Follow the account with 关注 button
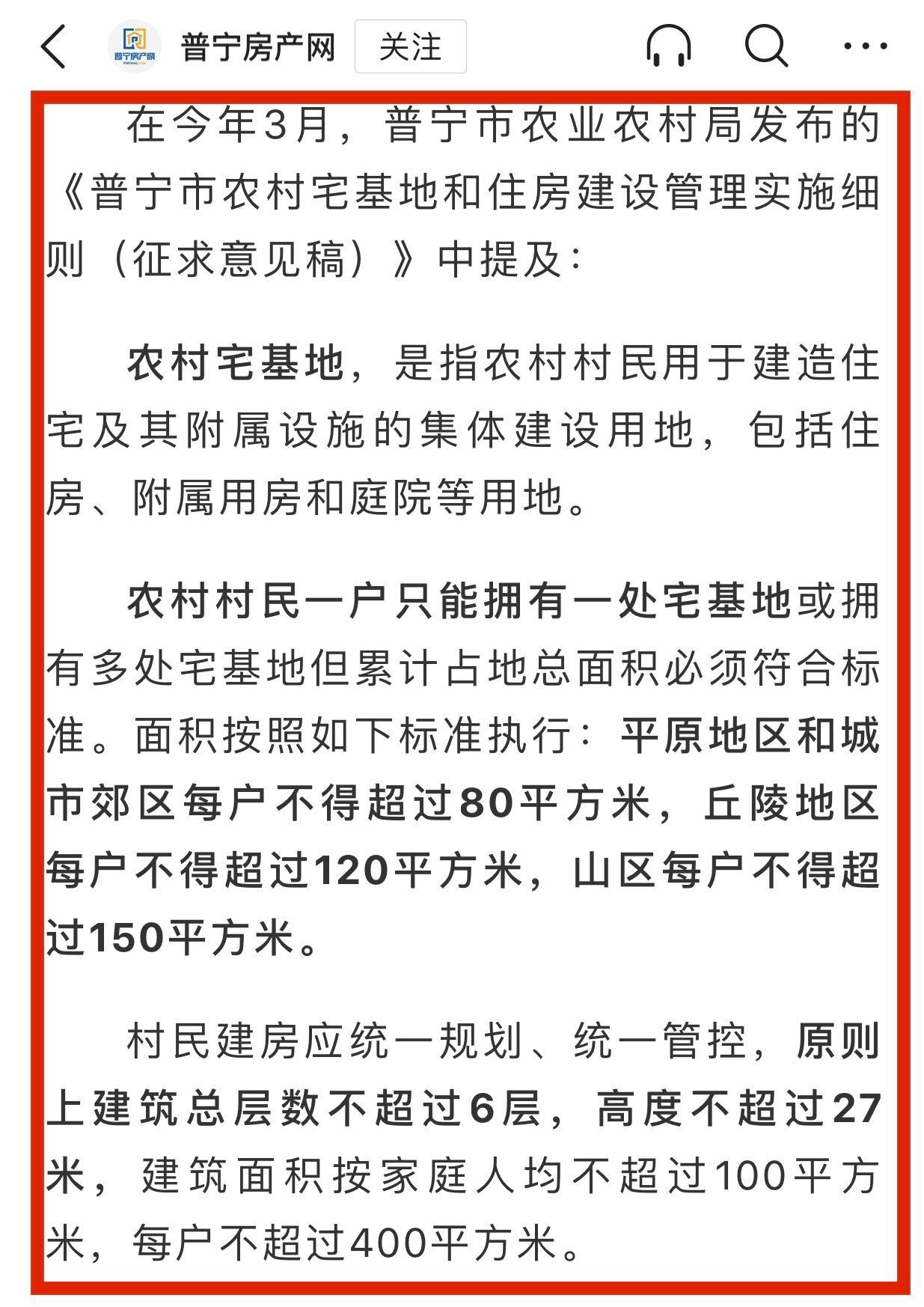Viewport: 924px width, 1307px height. coord(410,46)
